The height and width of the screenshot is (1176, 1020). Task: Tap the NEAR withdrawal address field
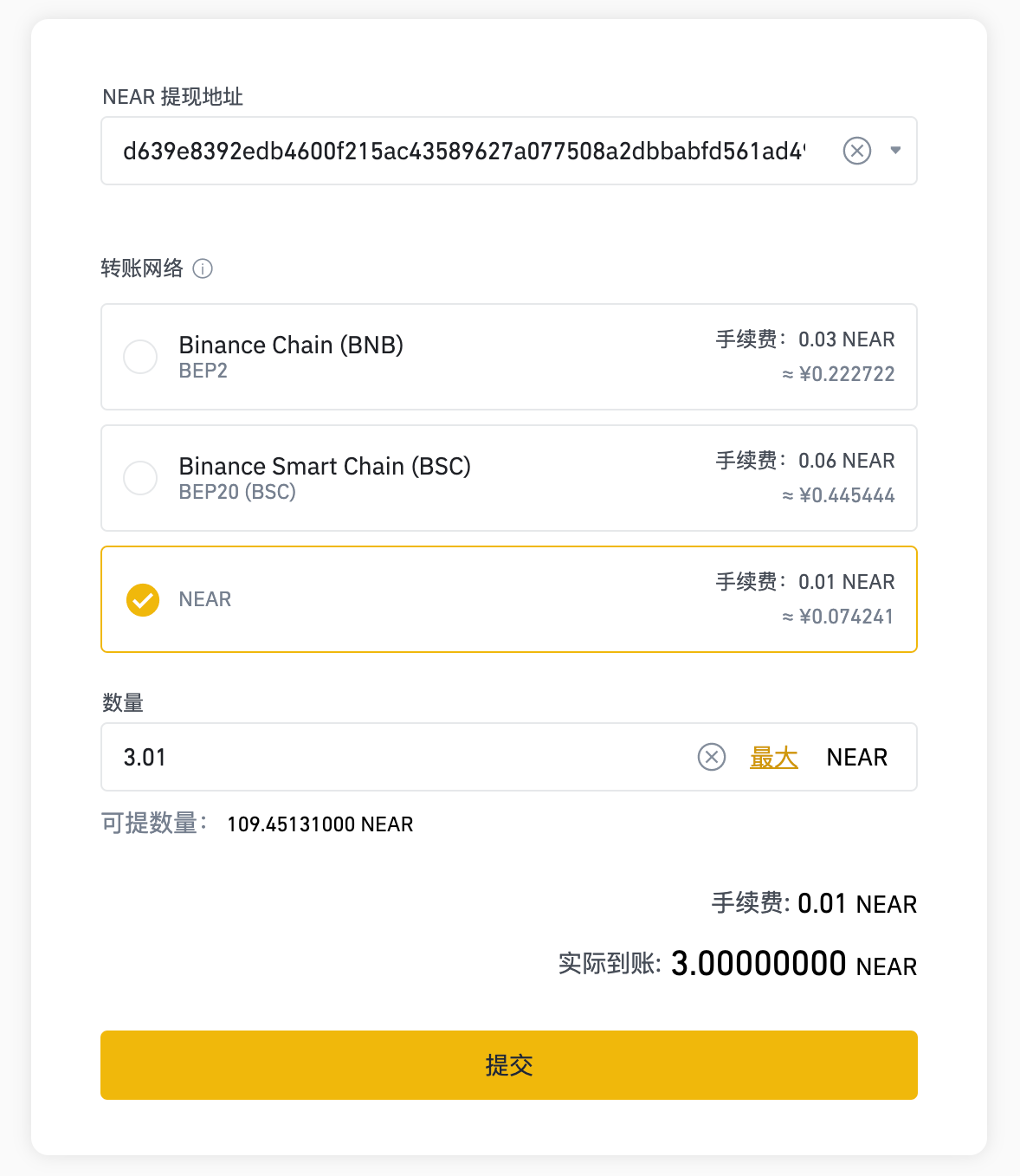click(x=463, y=152)
